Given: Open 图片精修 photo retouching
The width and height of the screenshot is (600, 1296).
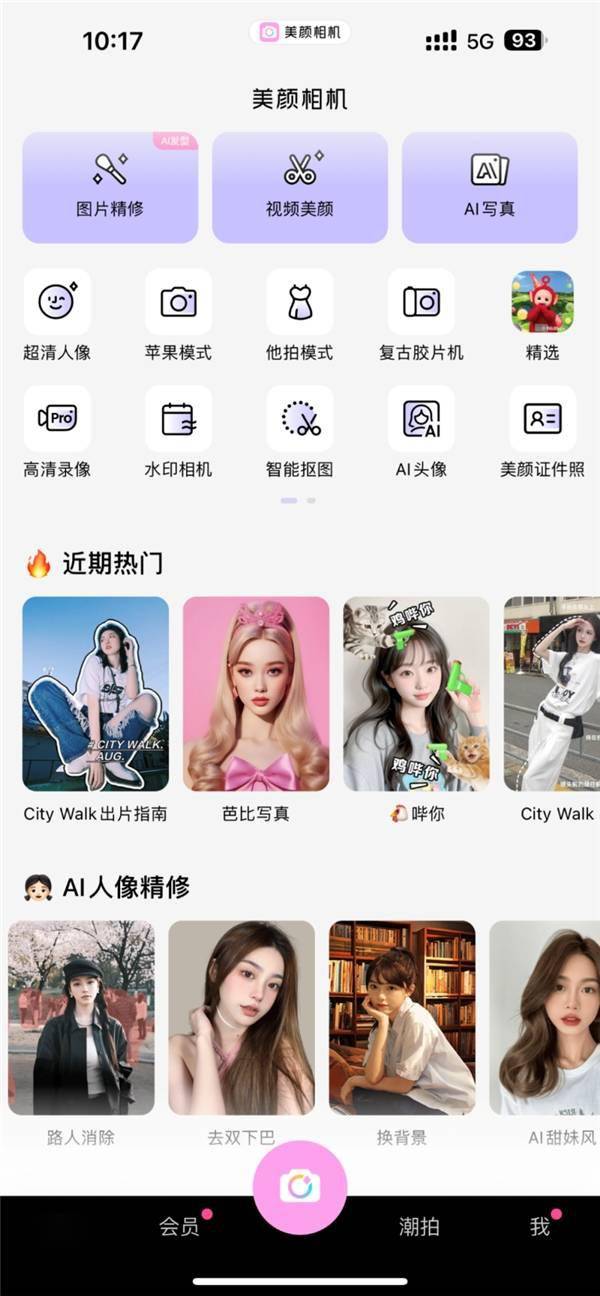Looking at the screenshot, I should click(x=110, y=187).
